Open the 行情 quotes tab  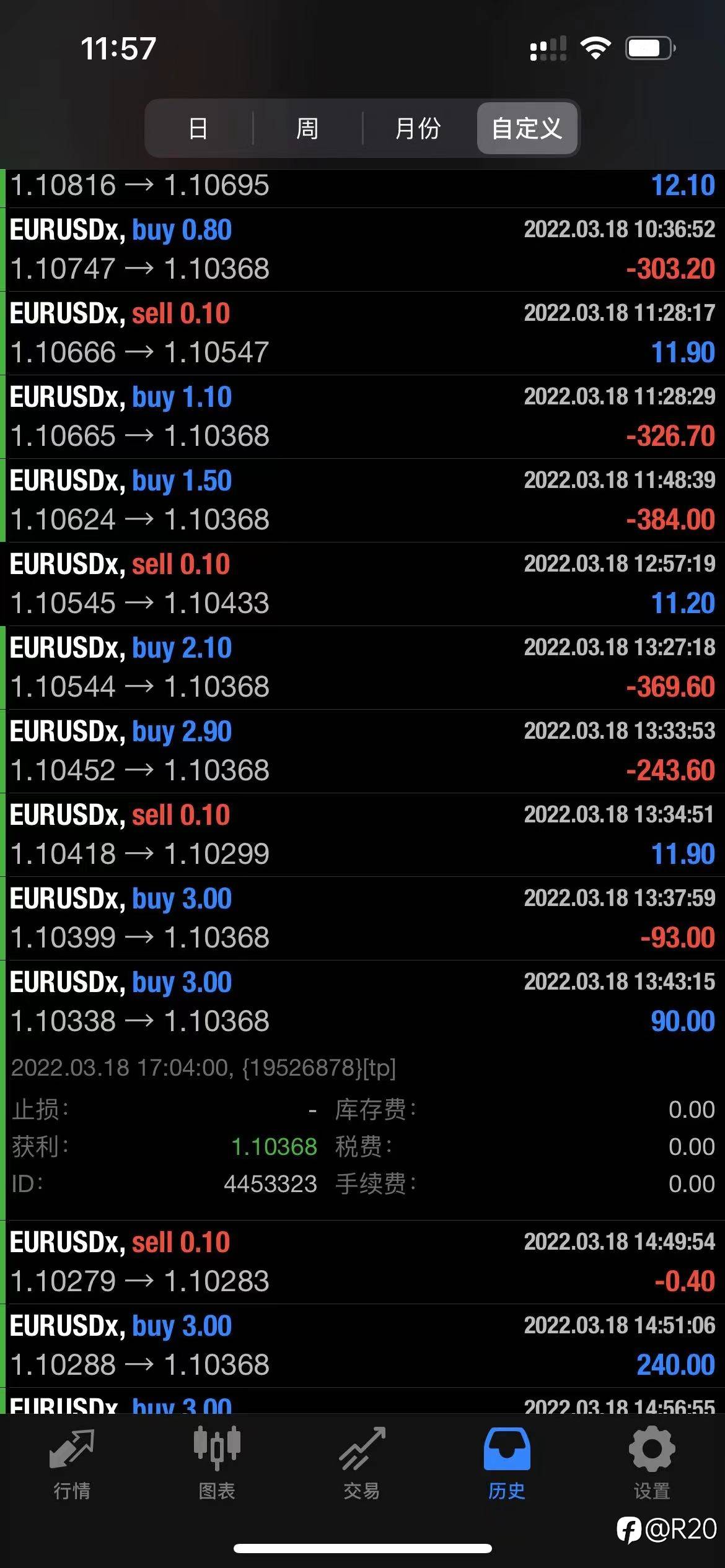pos(72,1464)
